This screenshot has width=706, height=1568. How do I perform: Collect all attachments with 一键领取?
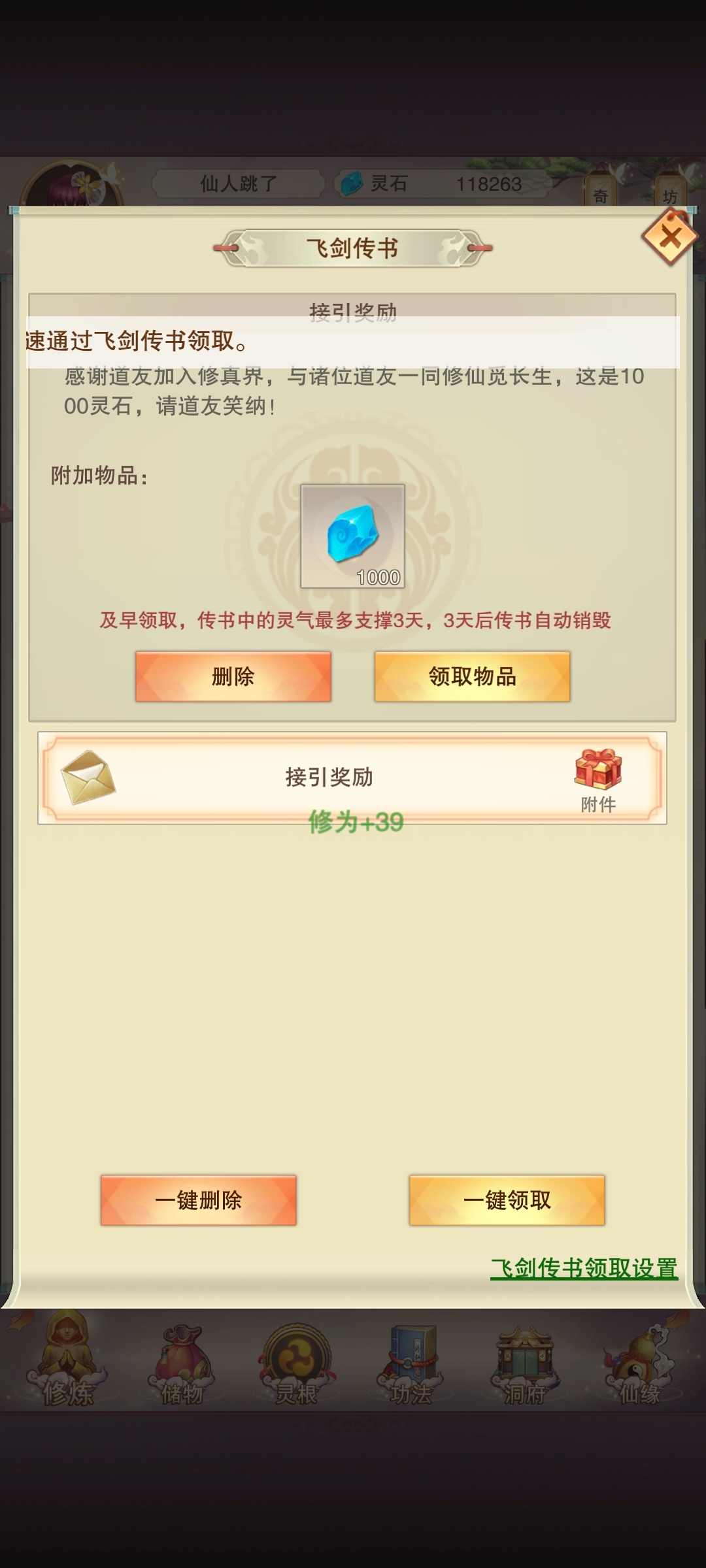[x=507, y=1200]
